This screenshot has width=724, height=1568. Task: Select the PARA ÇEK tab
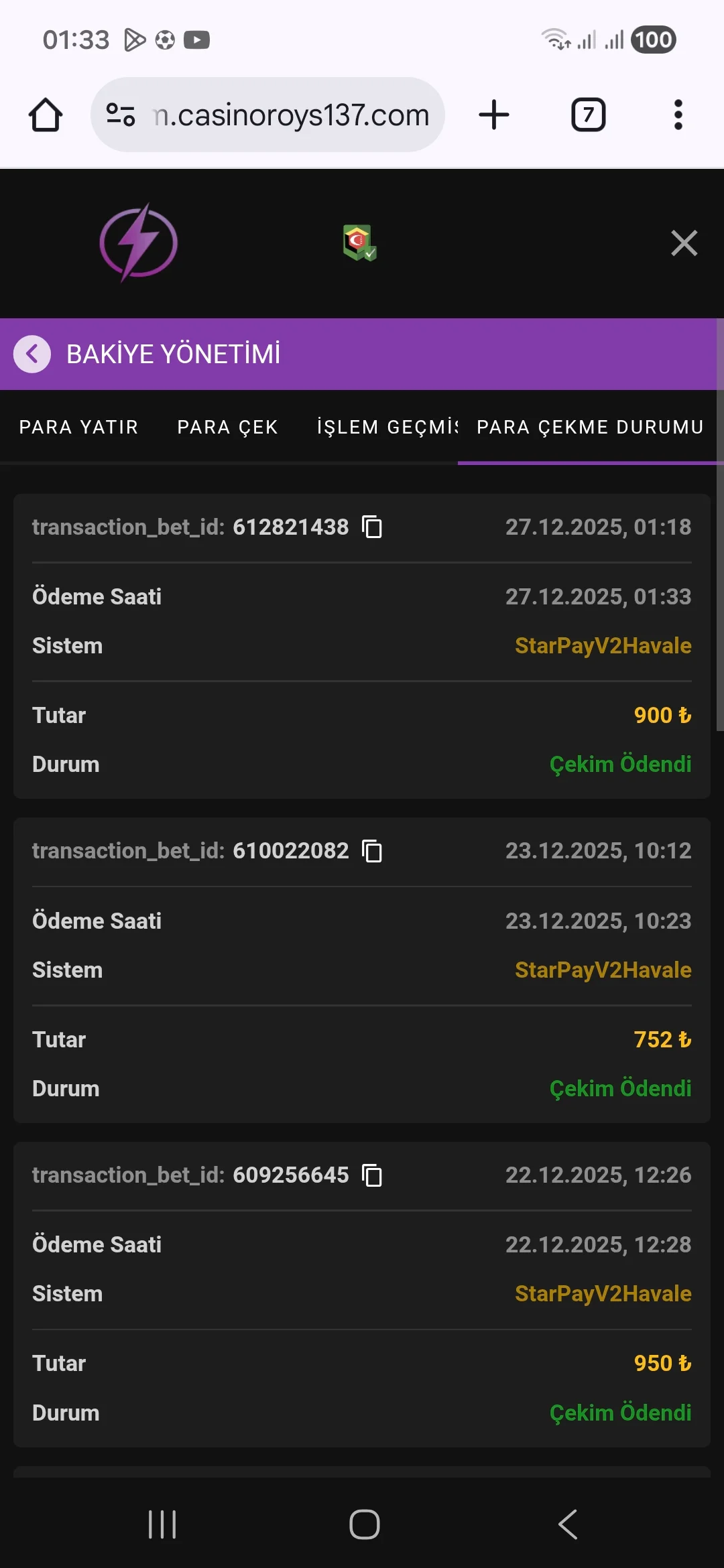pyautogui.click(x=227, y=427)
